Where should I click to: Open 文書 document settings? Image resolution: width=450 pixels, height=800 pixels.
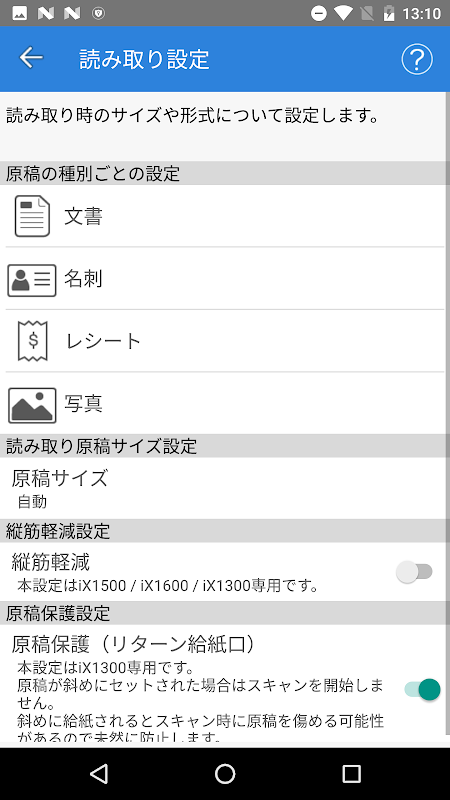pos(225,216)
